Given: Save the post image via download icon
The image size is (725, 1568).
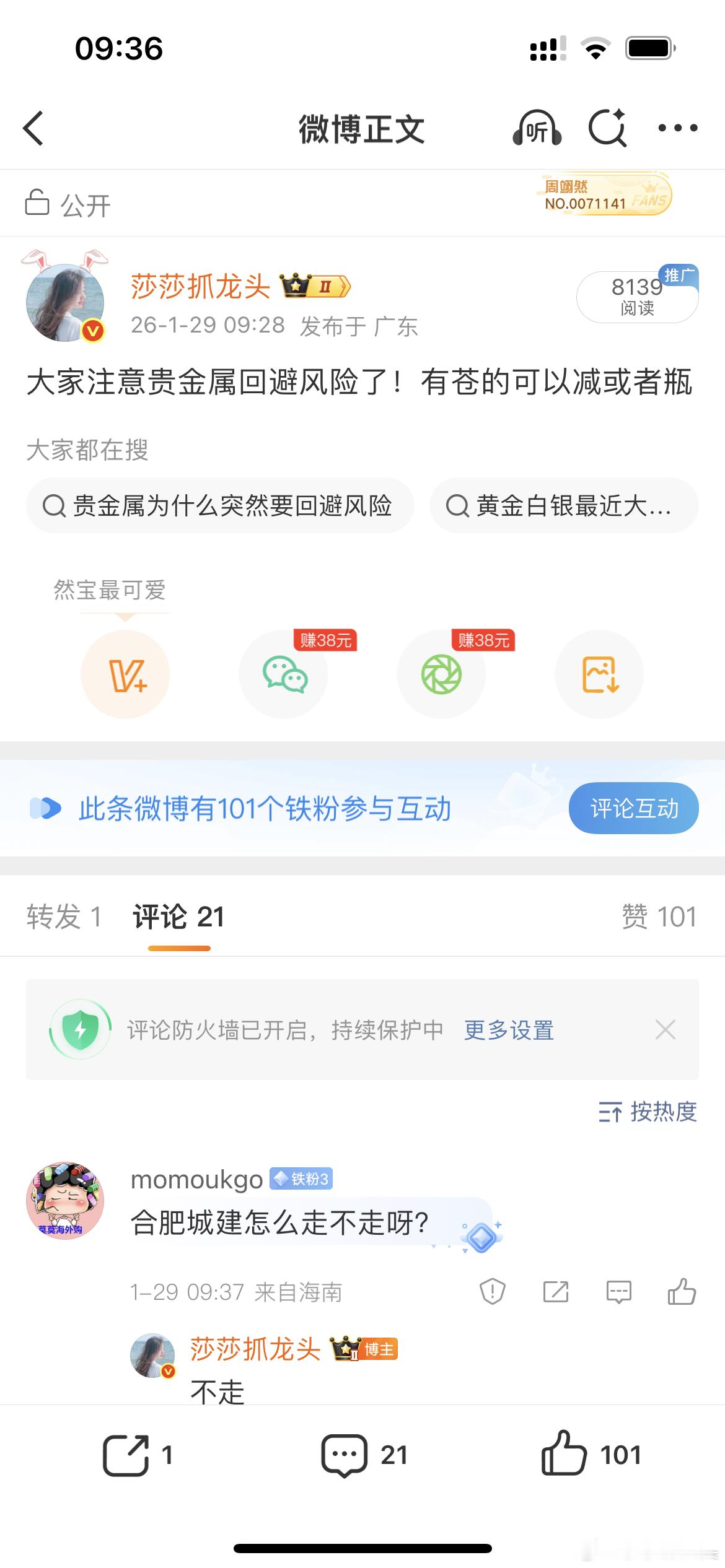Looking at the screenshot, I should click(599, 675).
